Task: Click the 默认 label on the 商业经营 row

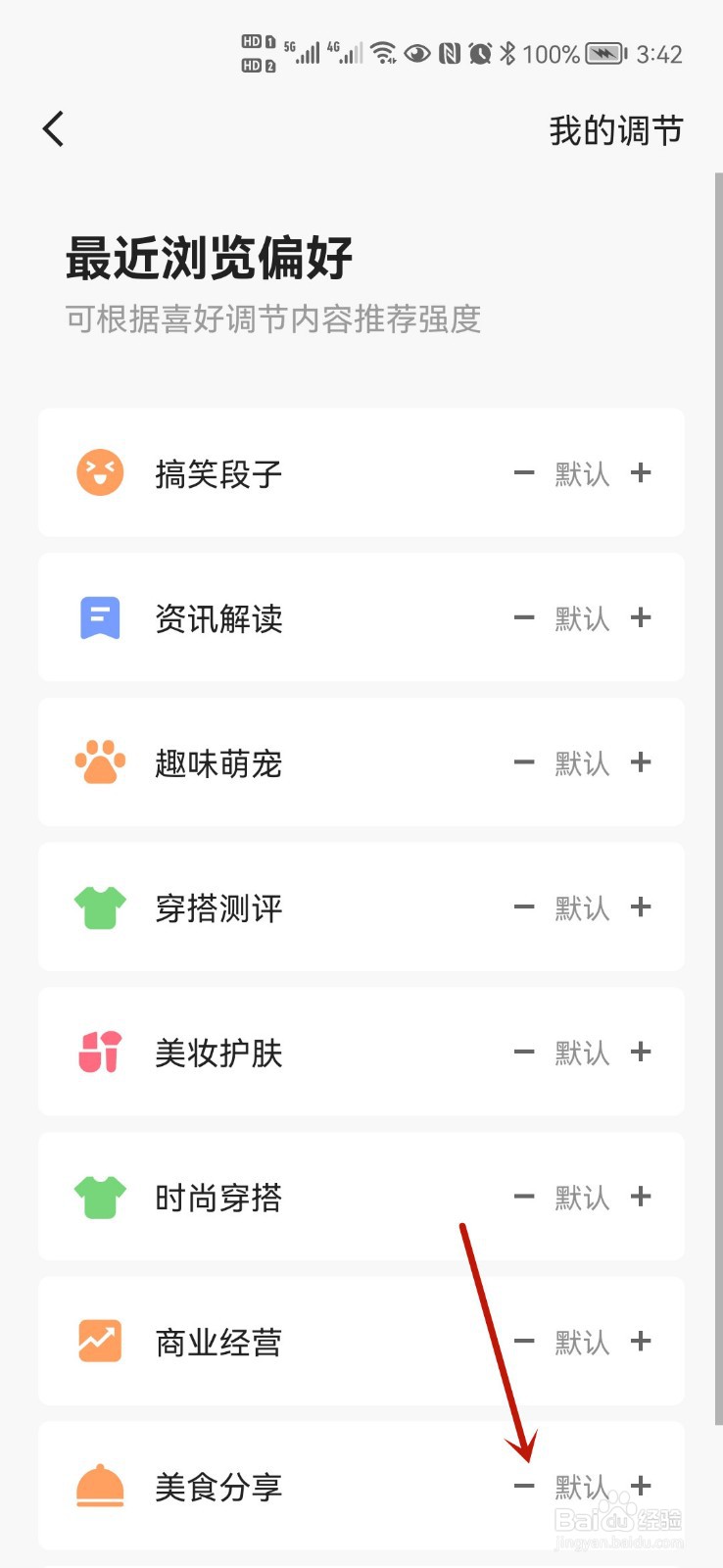Action: click(x=582, y=1342)
